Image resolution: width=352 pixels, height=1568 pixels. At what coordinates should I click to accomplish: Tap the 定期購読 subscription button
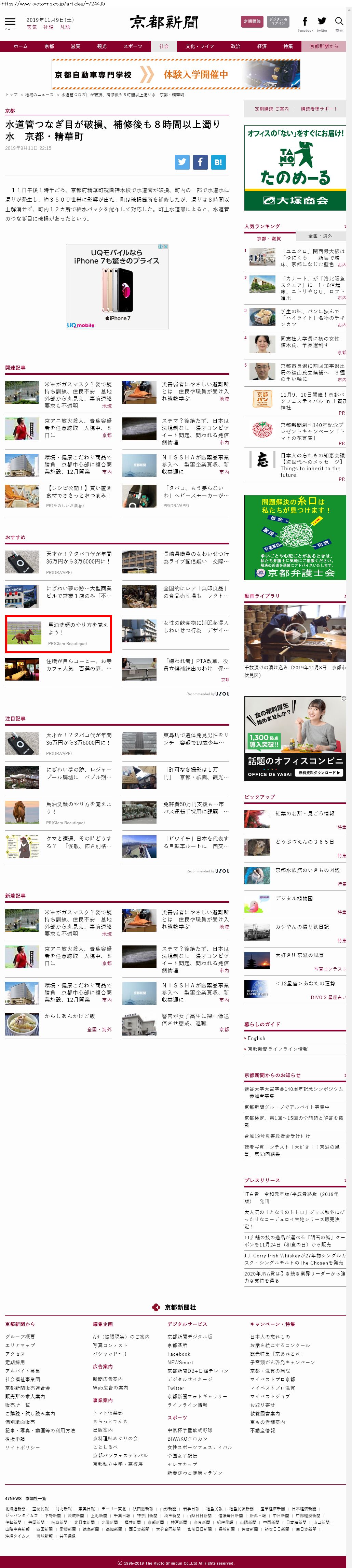pos(252,21)
